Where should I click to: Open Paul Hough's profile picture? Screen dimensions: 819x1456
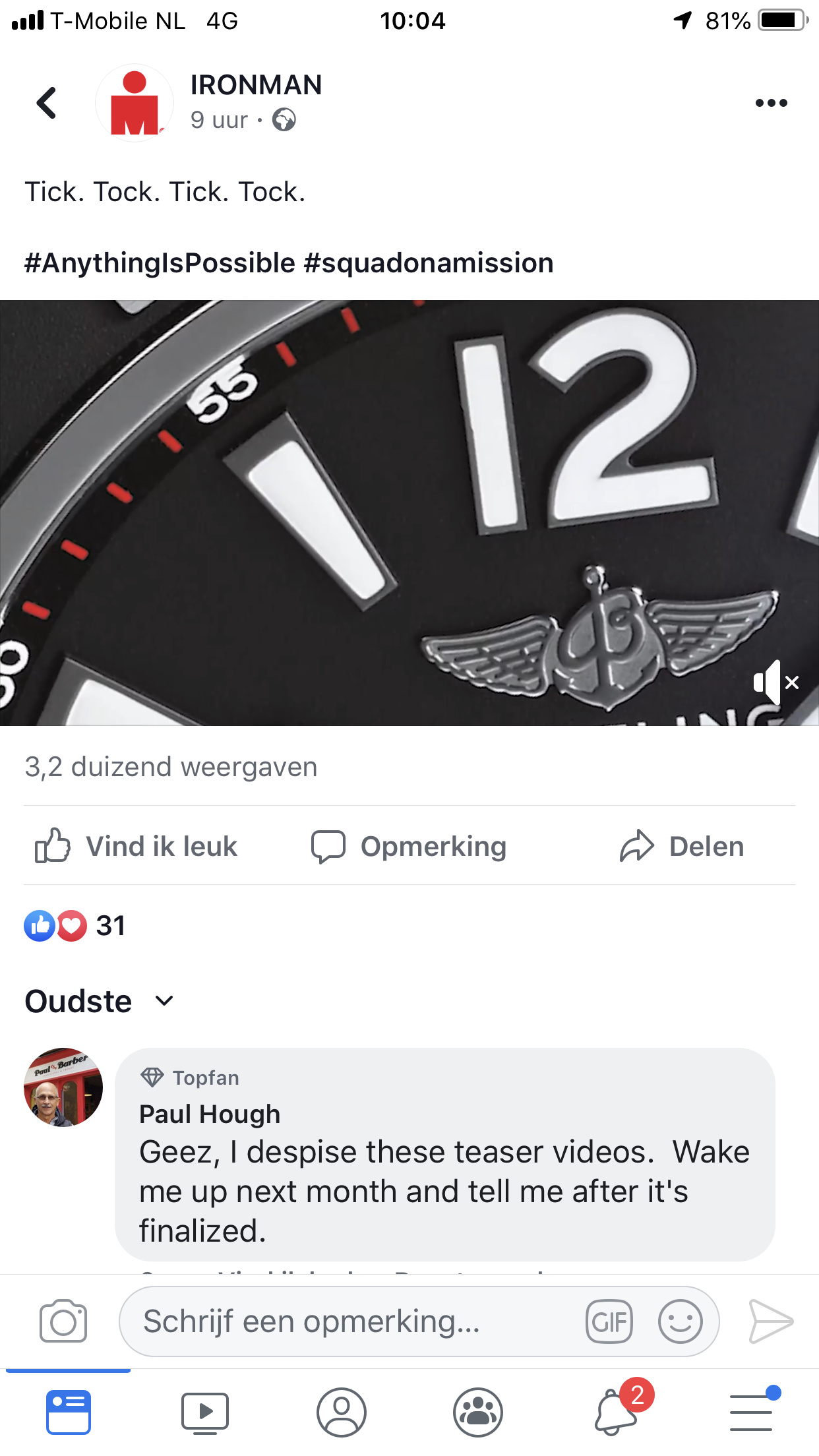63,1087
